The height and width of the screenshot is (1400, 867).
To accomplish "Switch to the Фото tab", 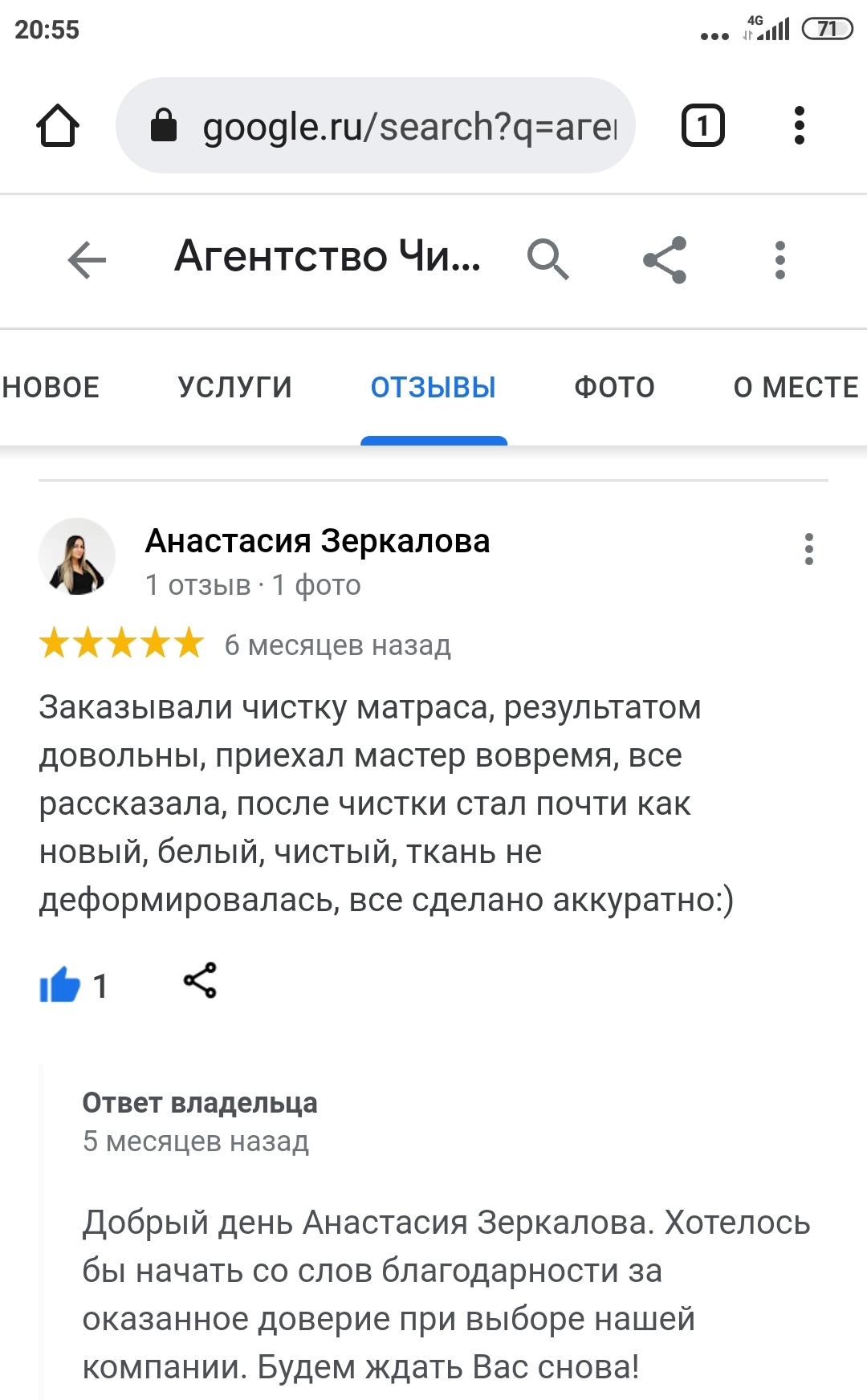I will coord(614,388).
